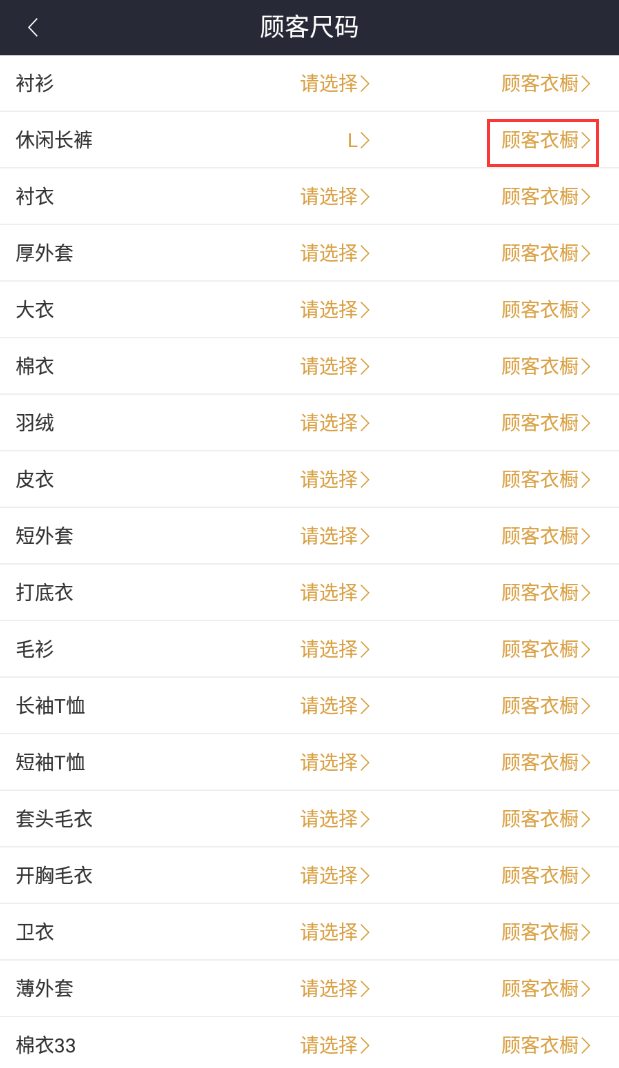Open size picker for 衬衫
This screenshot has height=1068, width=619.
(335, 84)
